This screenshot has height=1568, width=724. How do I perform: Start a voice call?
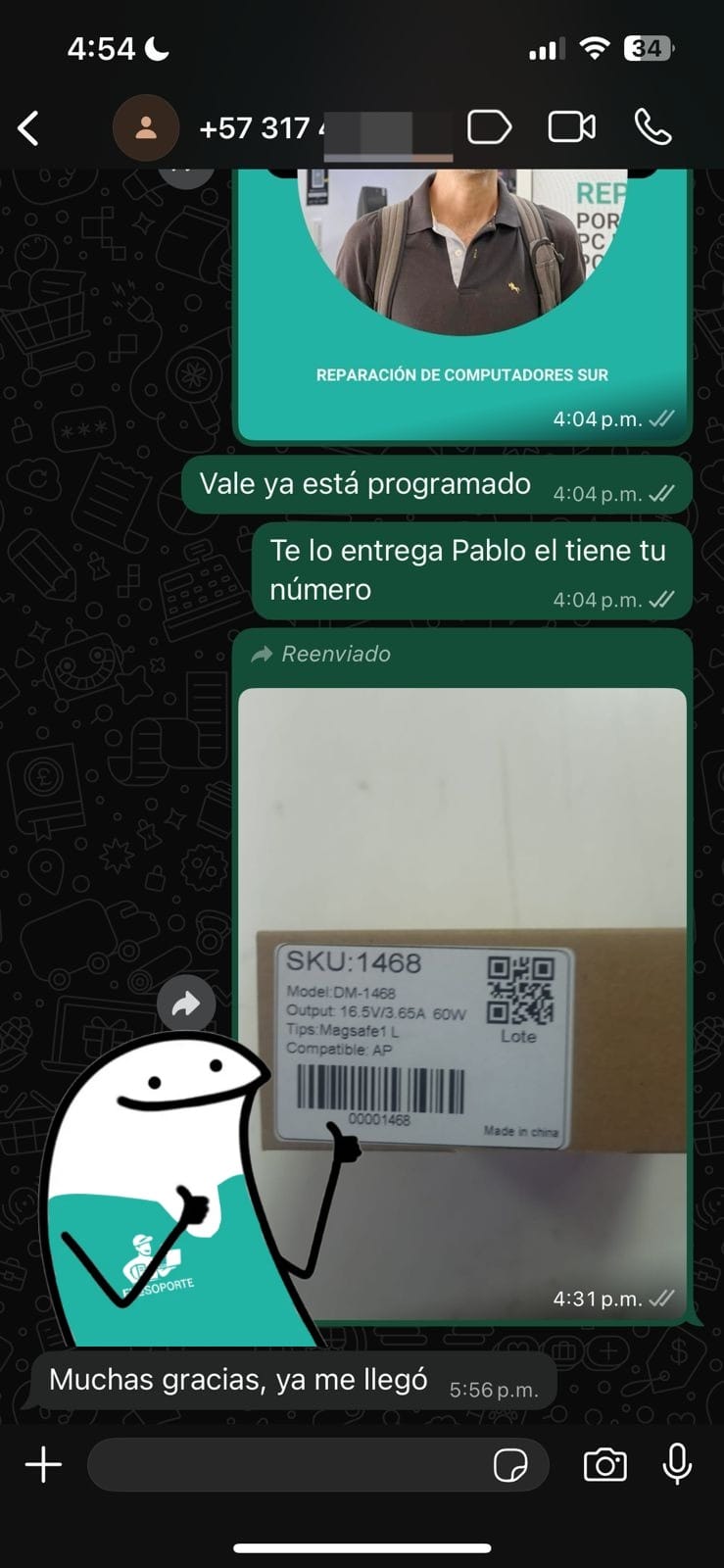pyautogui.click(x=652, y=127)
